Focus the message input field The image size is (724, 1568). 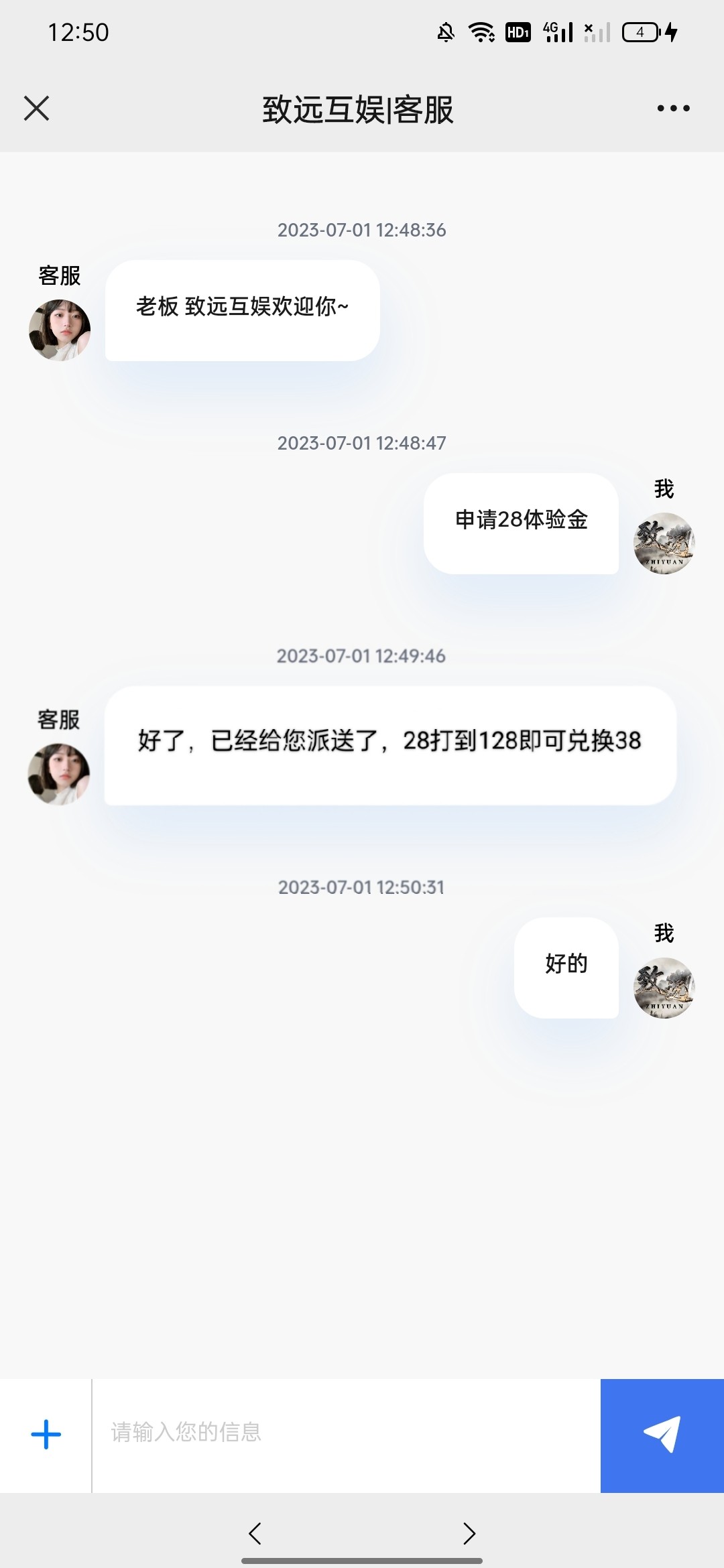point(345,1435)
